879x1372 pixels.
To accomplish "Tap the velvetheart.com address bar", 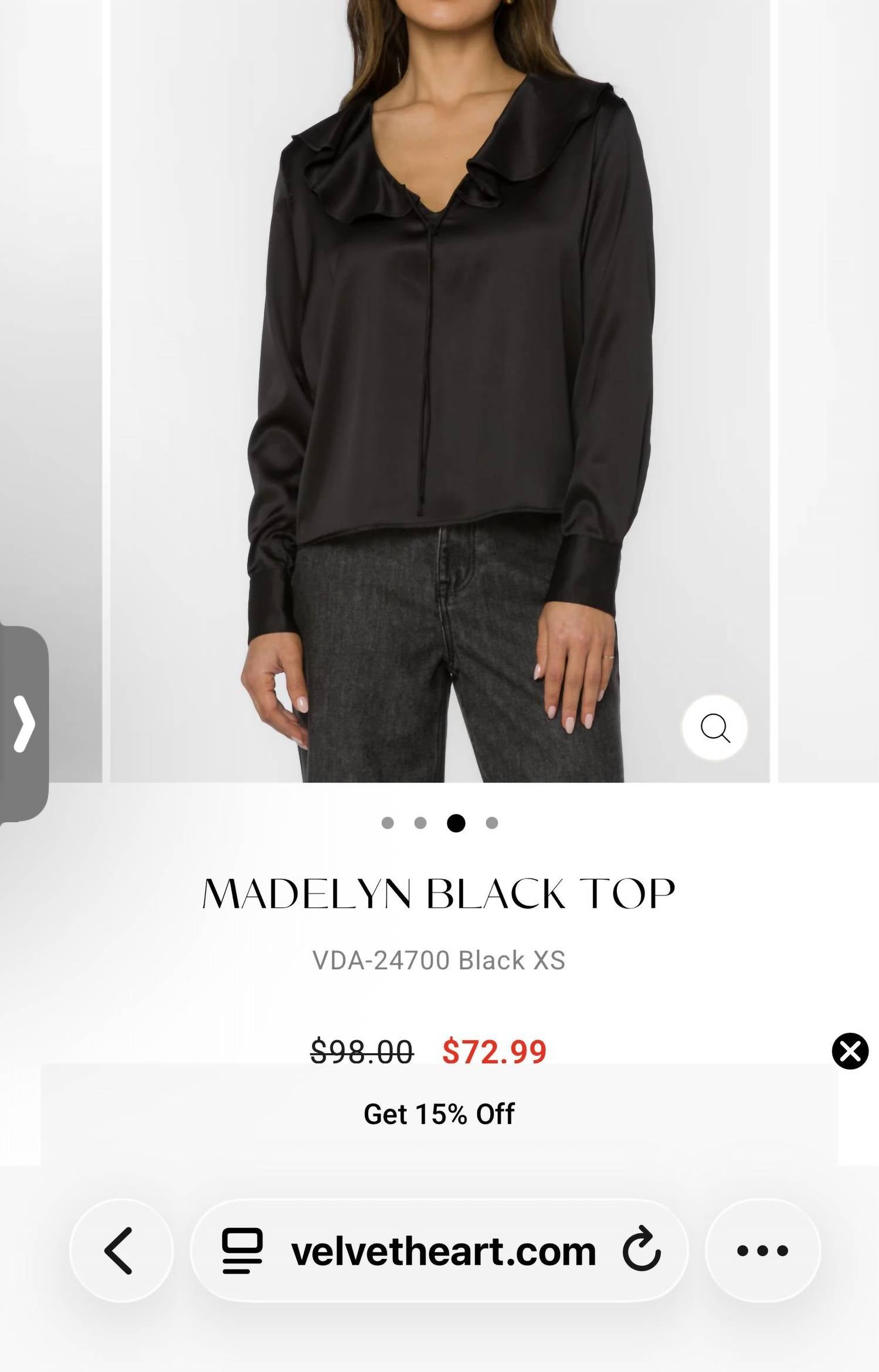I will click(443, 1251).
